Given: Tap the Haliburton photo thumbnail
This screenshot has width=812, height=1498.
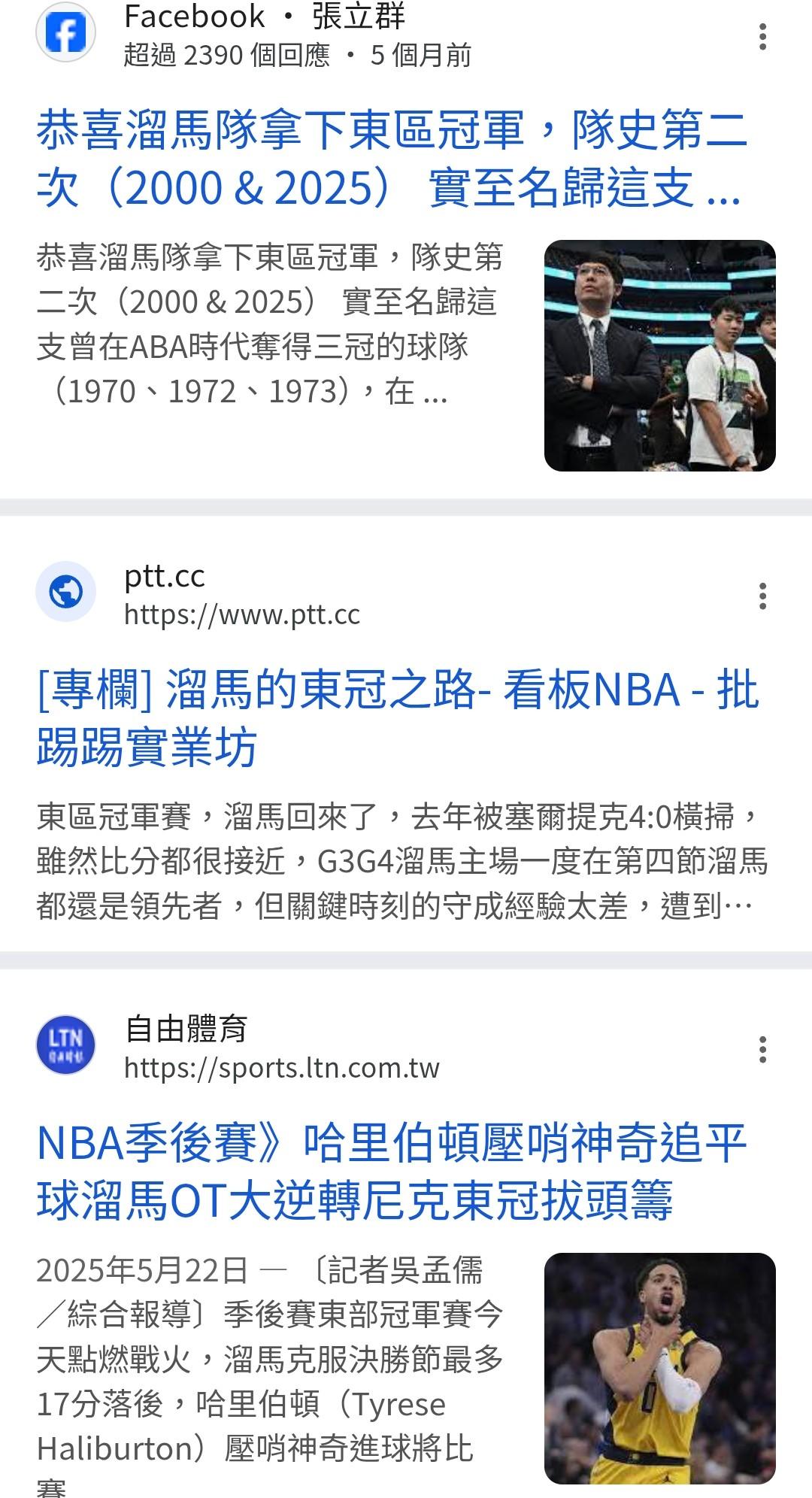Looking at the screenshot, I should 659,1368.
